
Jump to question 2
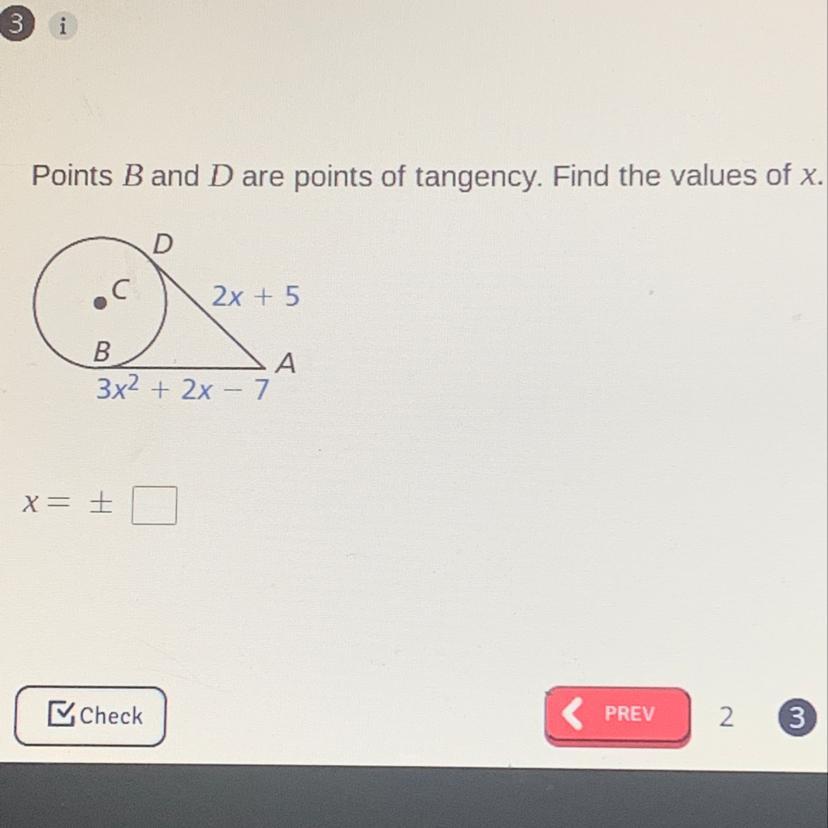point(726,717)
